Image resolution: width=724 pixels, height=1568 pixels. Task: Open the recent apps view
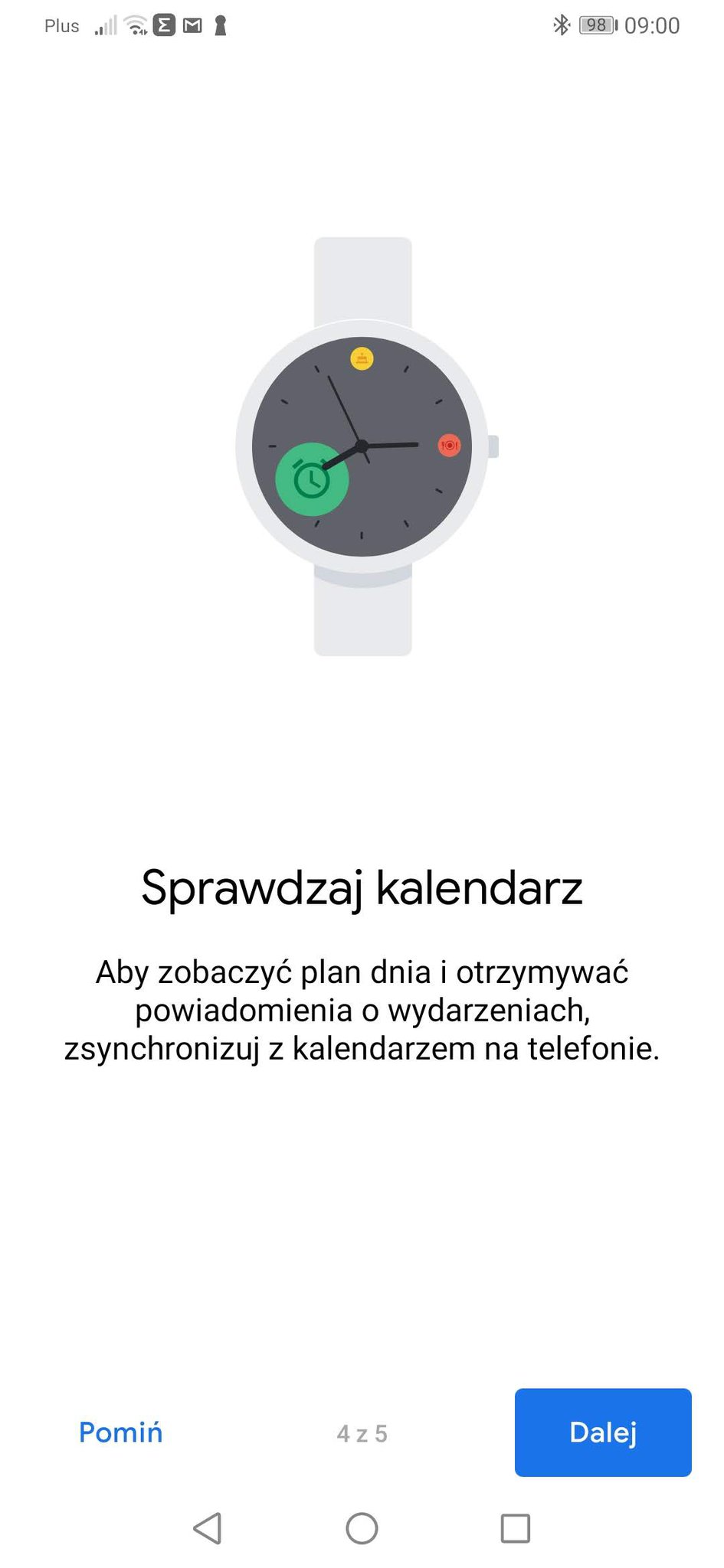coord(515,1528)
